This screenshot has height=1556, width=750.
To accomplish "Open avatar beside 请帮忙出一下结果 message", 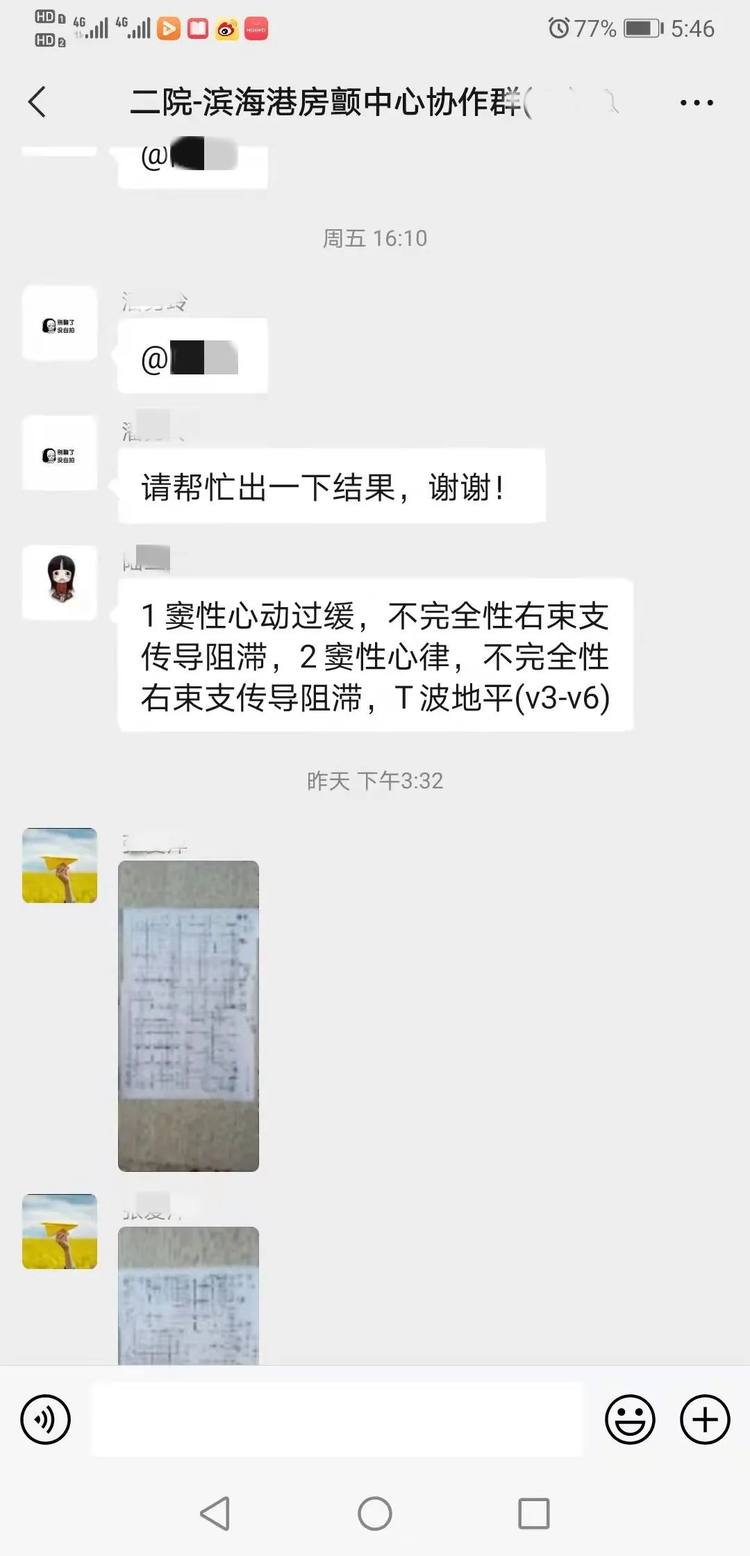I will (x=60, y=454).
